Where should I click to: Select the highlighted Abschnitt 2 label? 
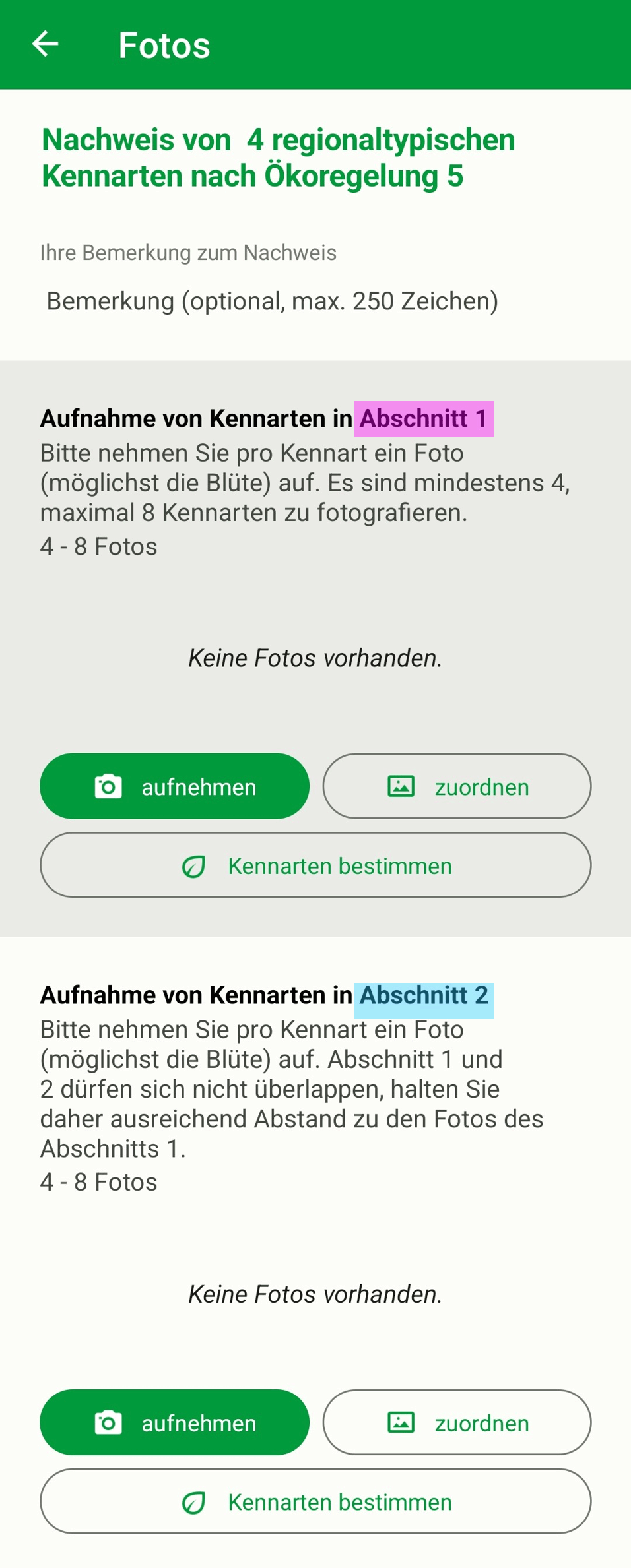pos(424,995)
